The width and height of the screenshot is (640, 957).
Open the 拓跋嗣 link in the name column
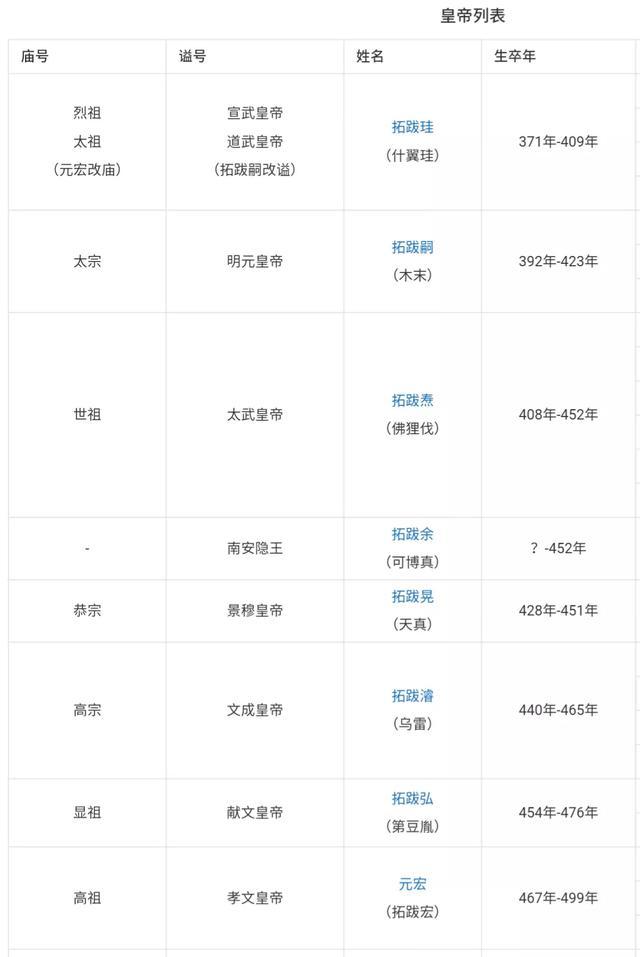412,247
